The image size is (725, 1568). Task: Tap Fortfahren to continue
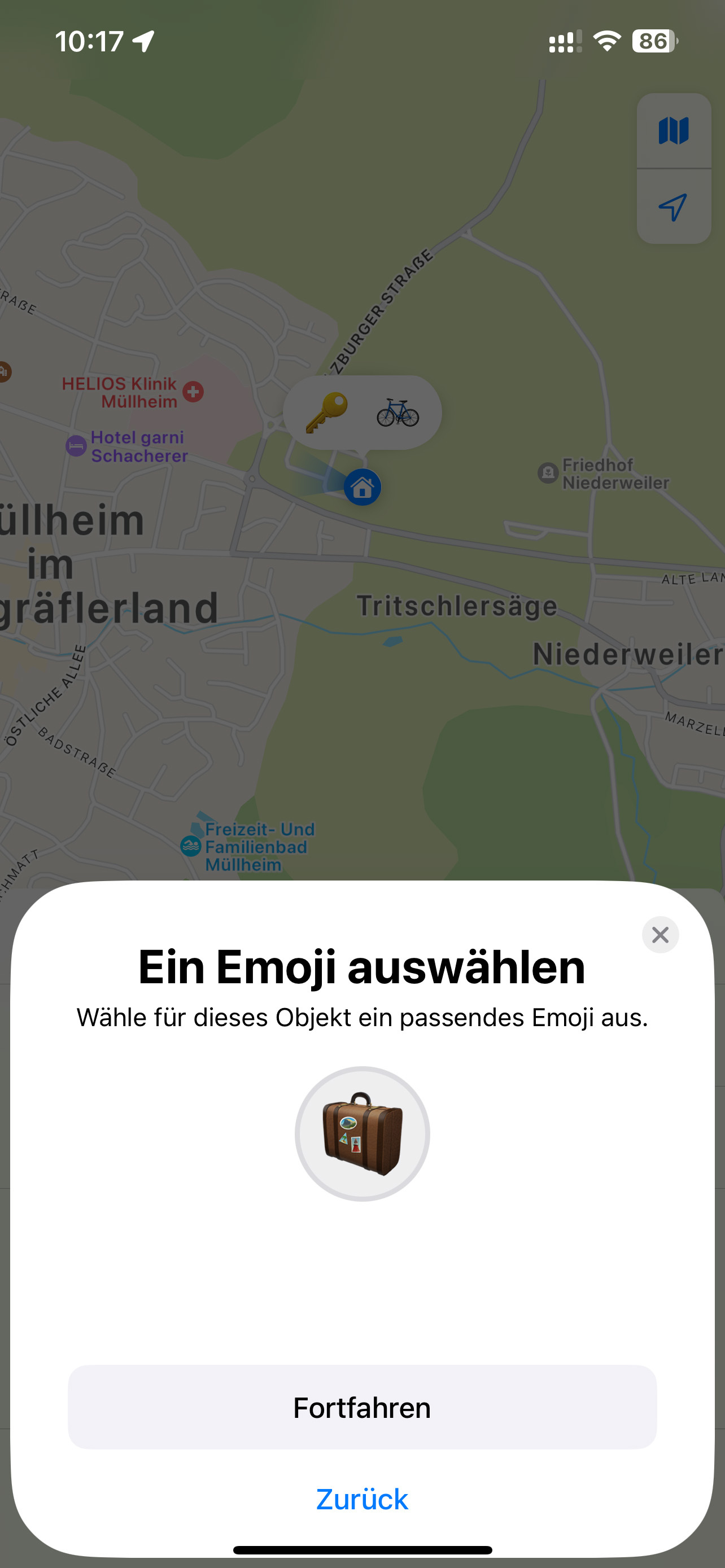[362, 1408]
